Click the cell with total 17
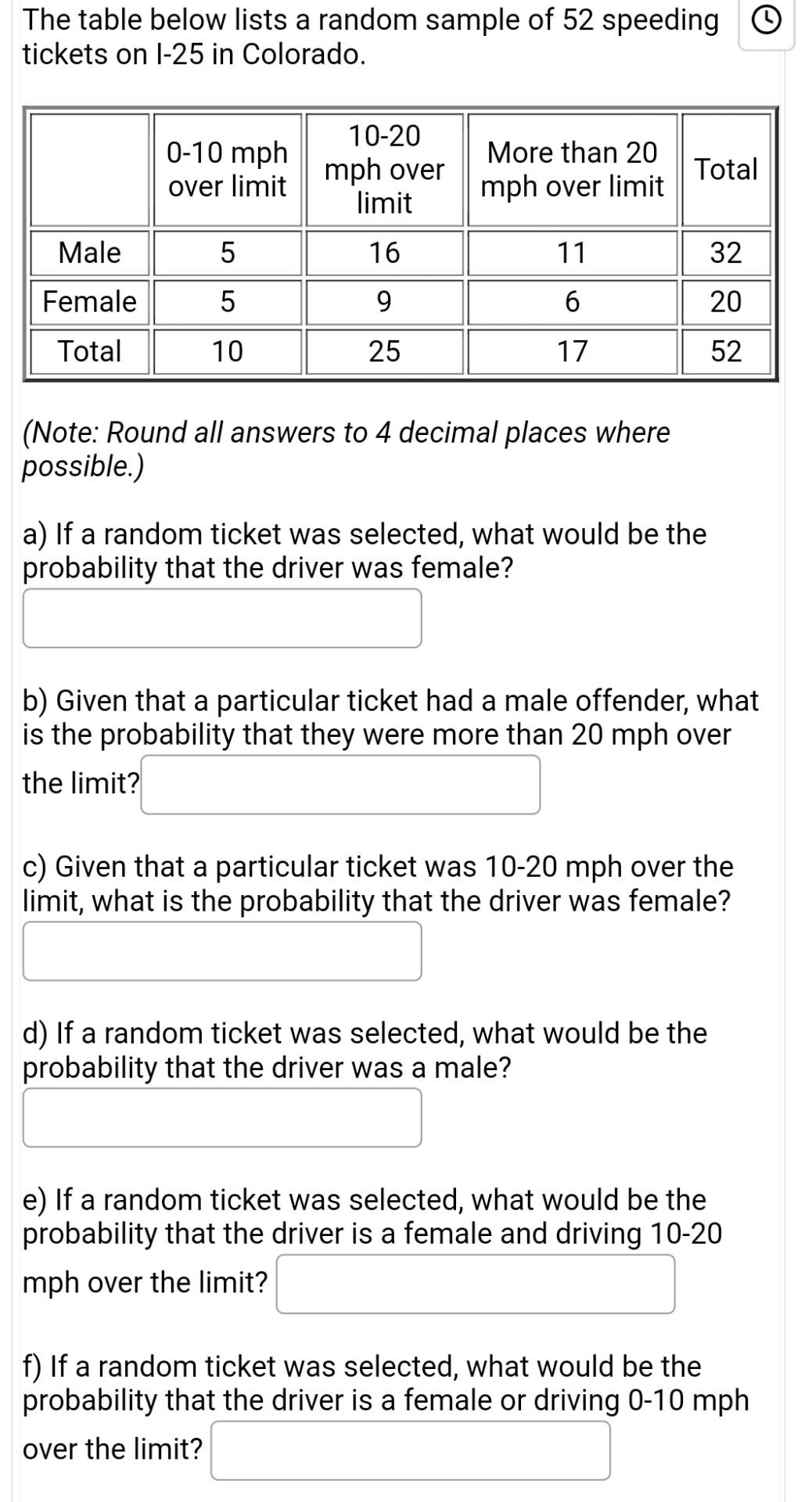This screenshot has width=812, height=1502. coord(572,352)
